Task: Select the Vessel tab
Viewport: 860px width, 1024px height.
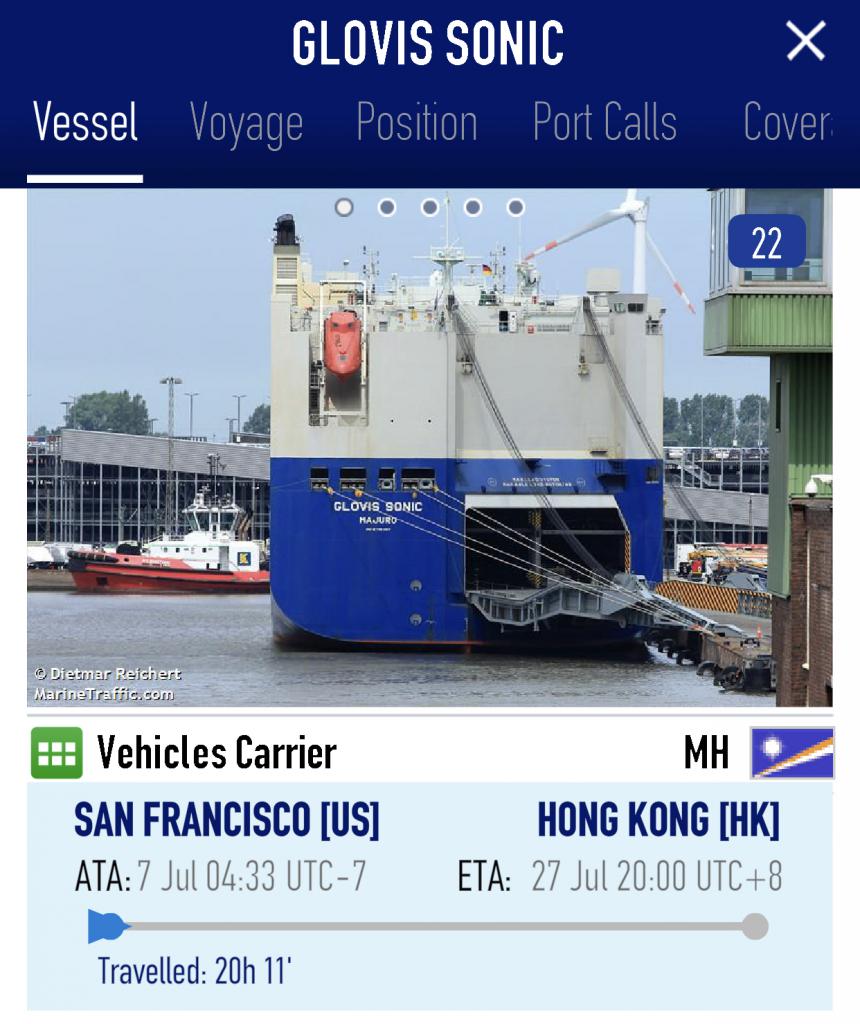Action: tap(85, 123)
